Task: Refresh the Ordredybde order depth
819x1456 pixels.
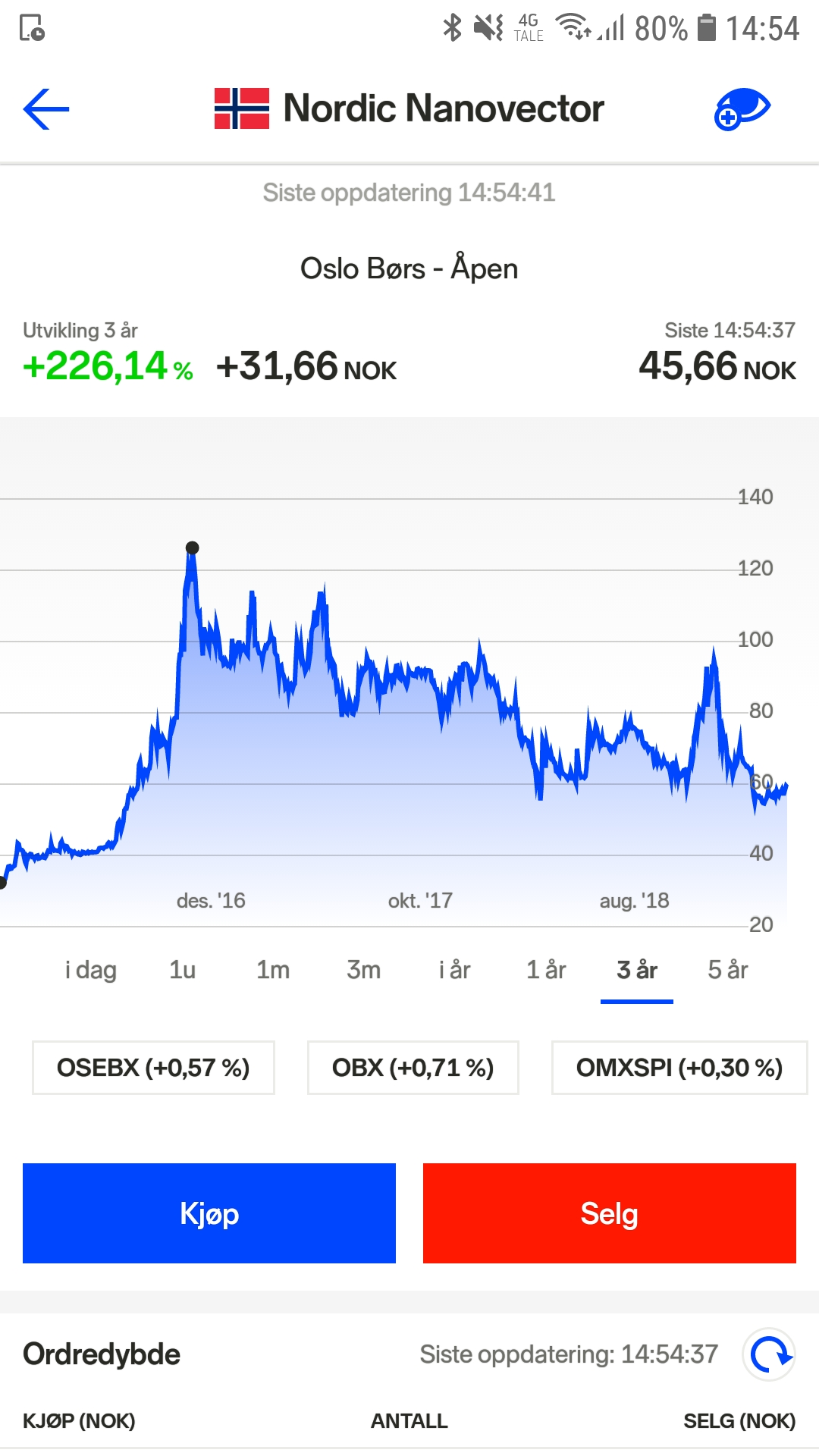Action: pyautogui.click(x=769, y=1354)
